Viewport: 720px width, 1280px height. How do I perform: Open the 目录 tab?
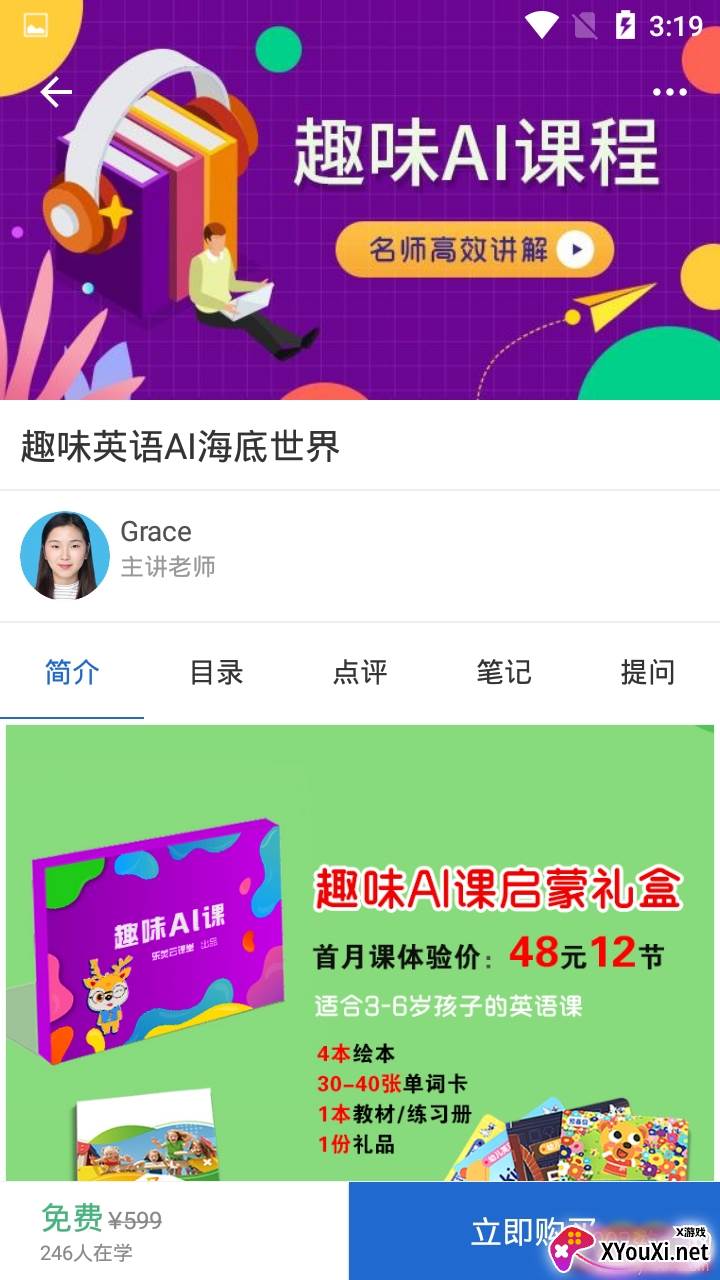[x=216, y=672]
